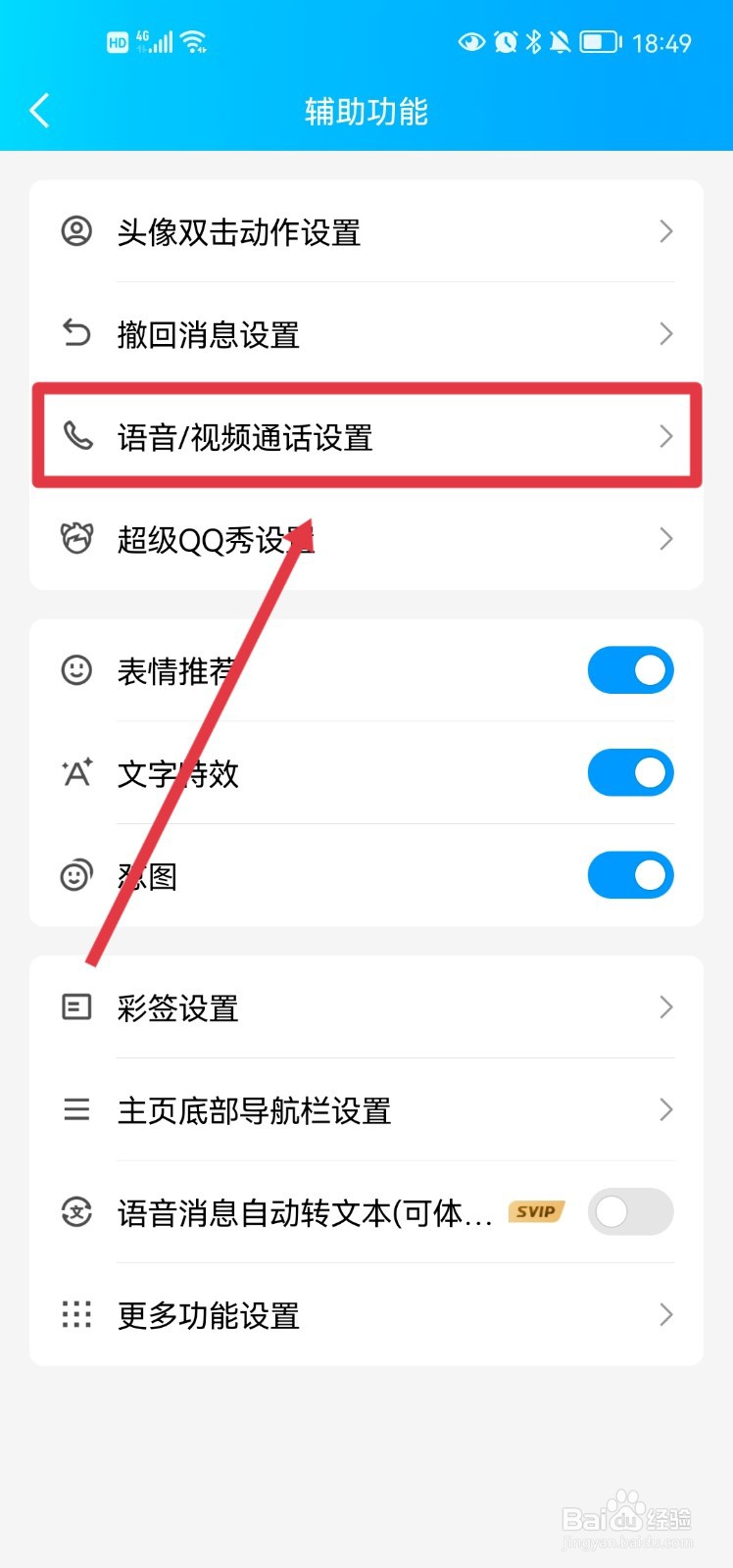Viewport: 733px width, 1568px height.
Task: Select the phone icon beside 语音/视频通话设置
Action: pyautogui.click(x=76, y=437)
